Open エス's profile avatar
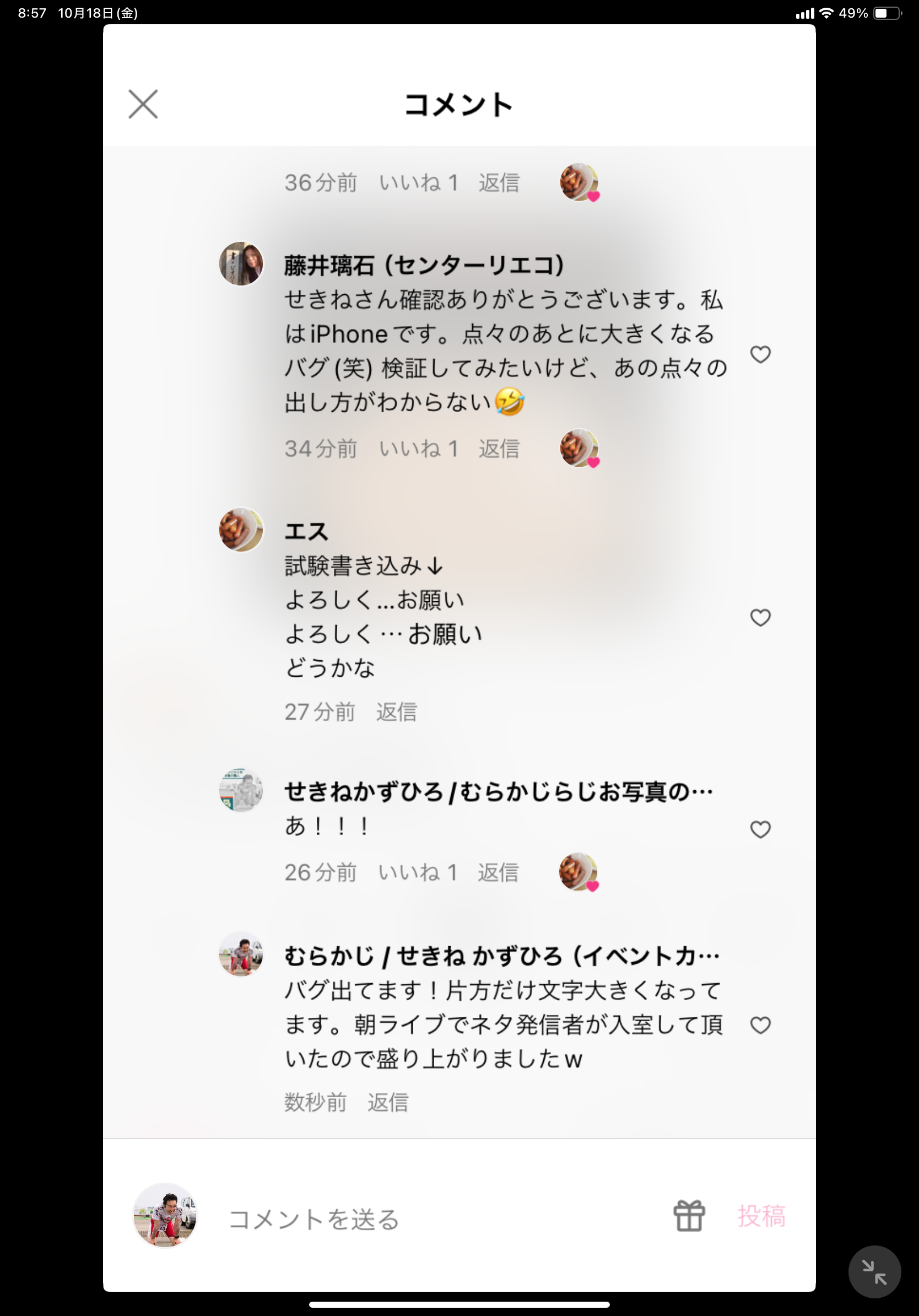The image size is (919, 1316). [x=241, y=530]
